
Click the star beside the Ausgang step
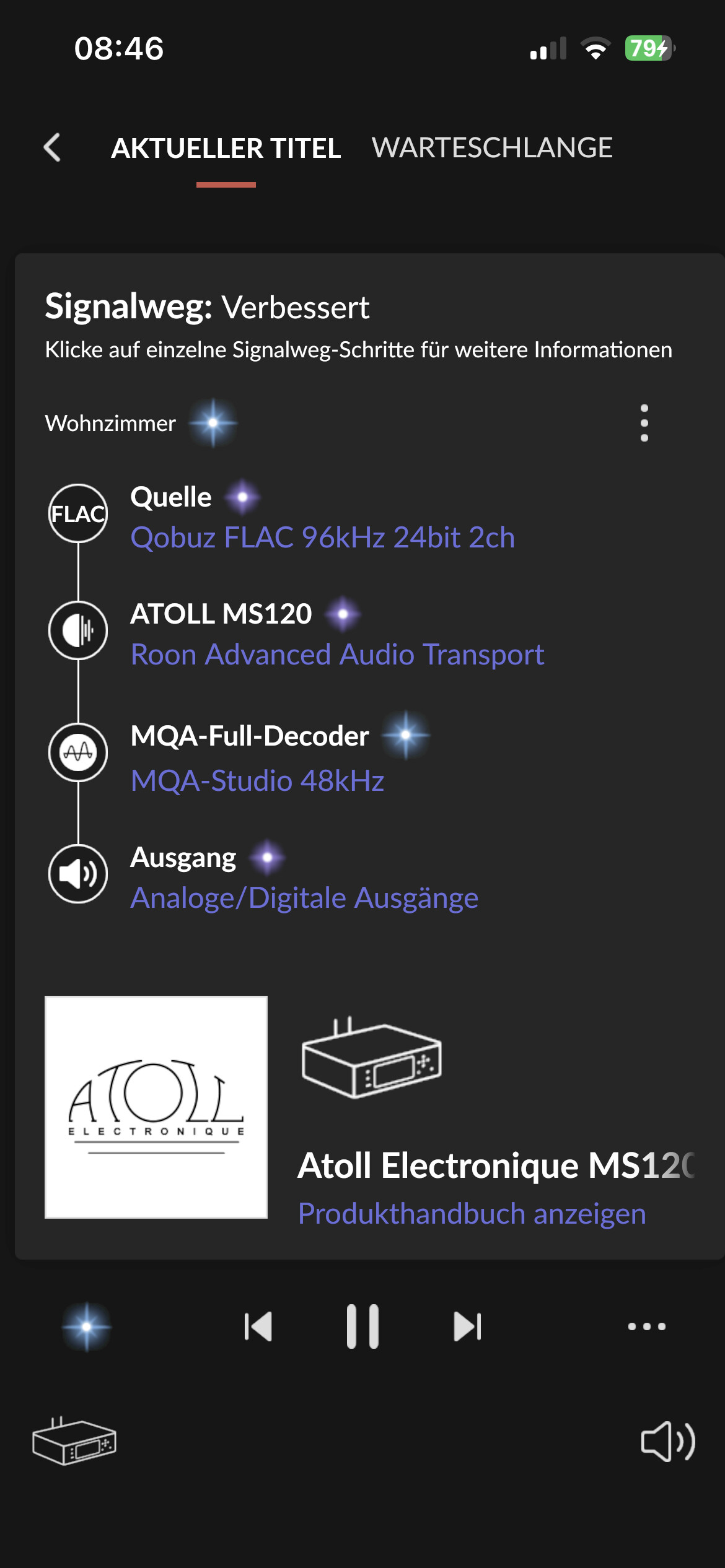268,856
